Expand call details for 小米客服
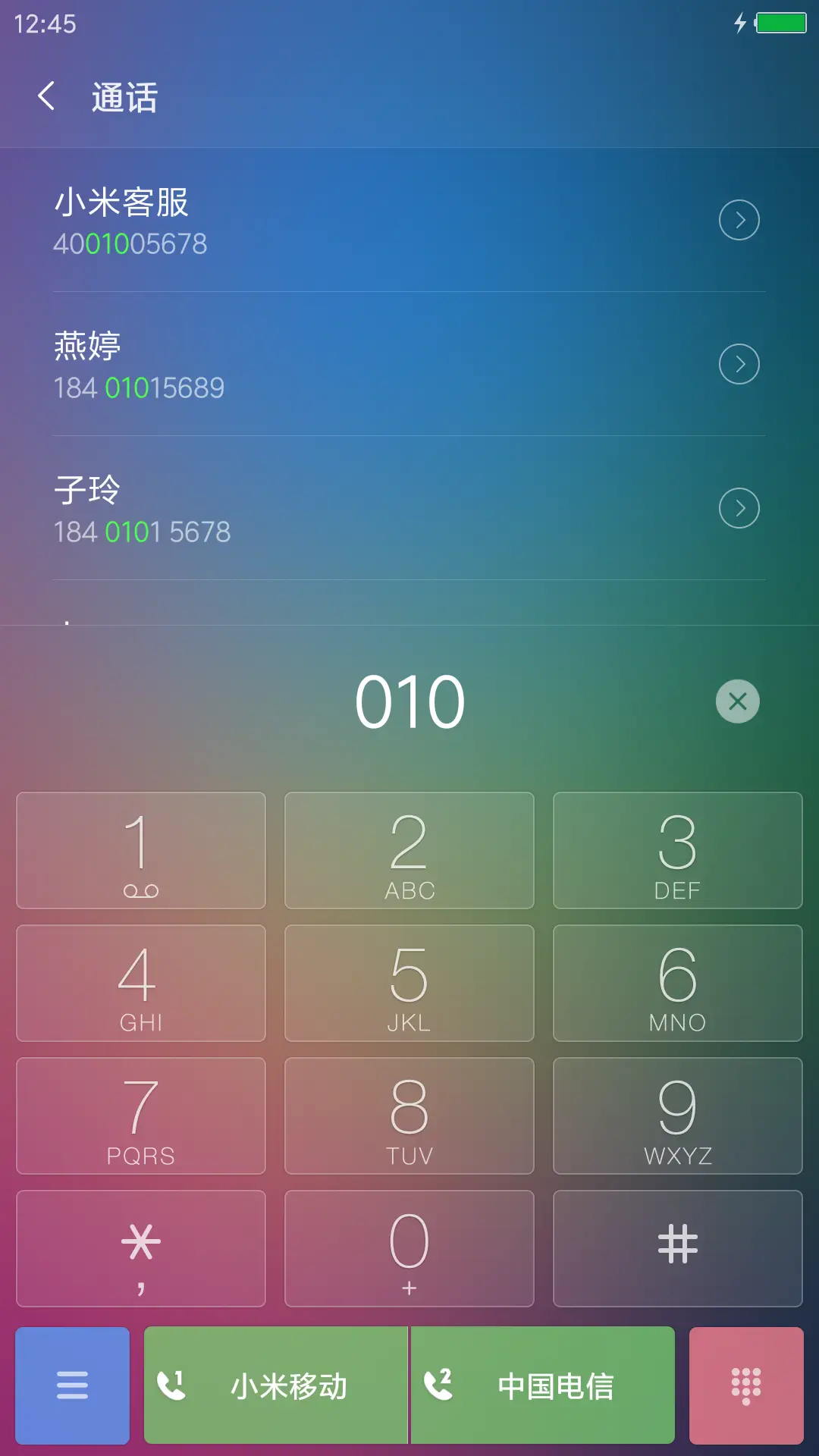The image size is (819, 1456). 739,220
